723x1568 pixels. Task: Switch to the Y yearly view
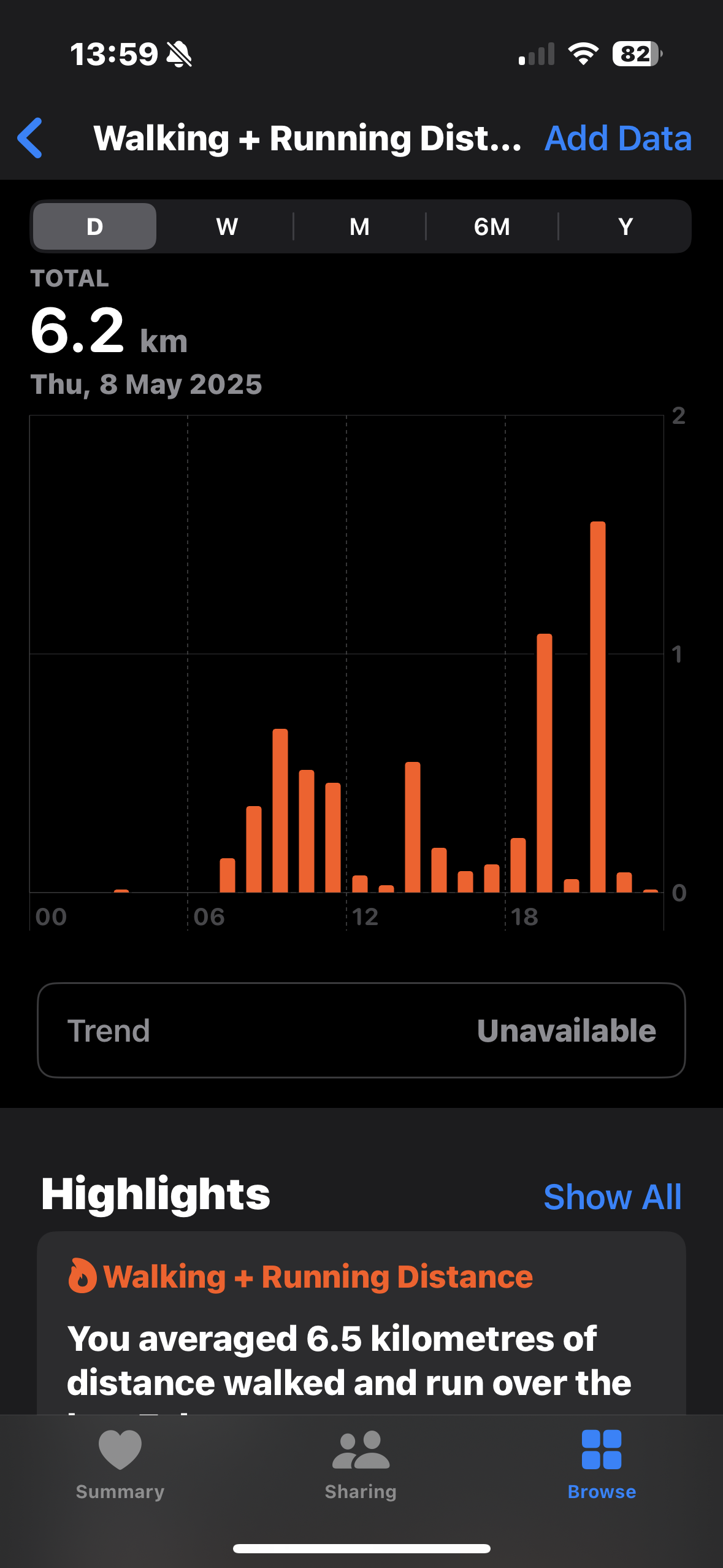[625, 226]
